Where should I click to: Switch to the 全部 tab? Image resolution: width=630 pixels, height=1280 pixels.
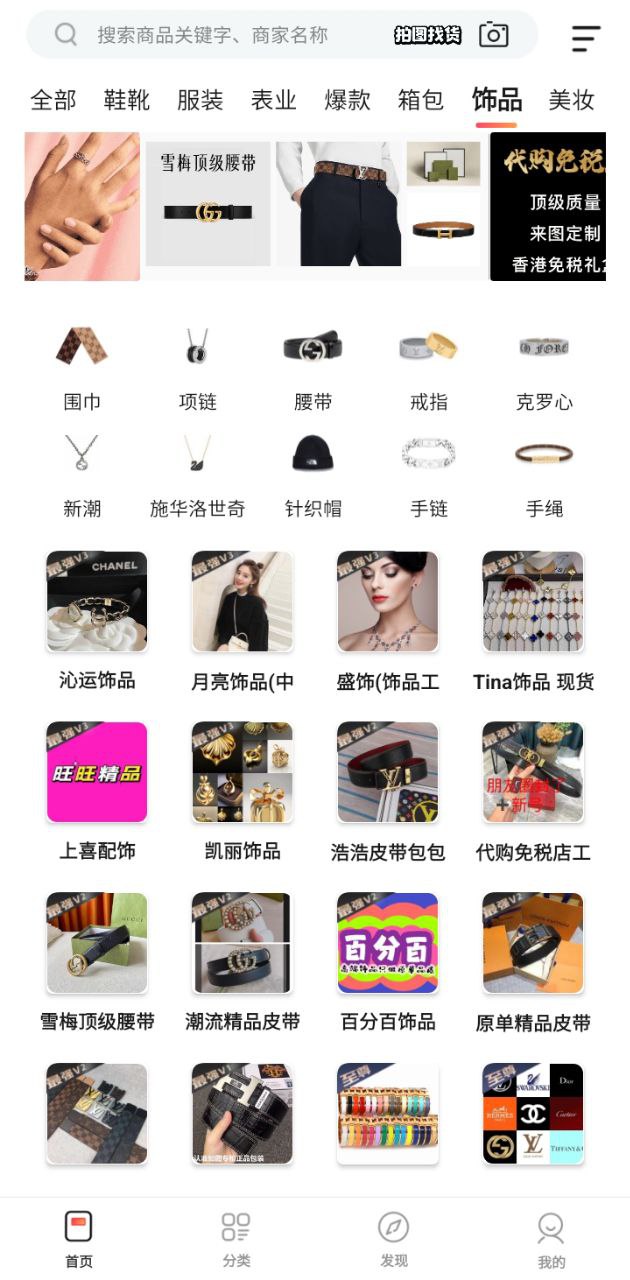click(x=53, y=100)
